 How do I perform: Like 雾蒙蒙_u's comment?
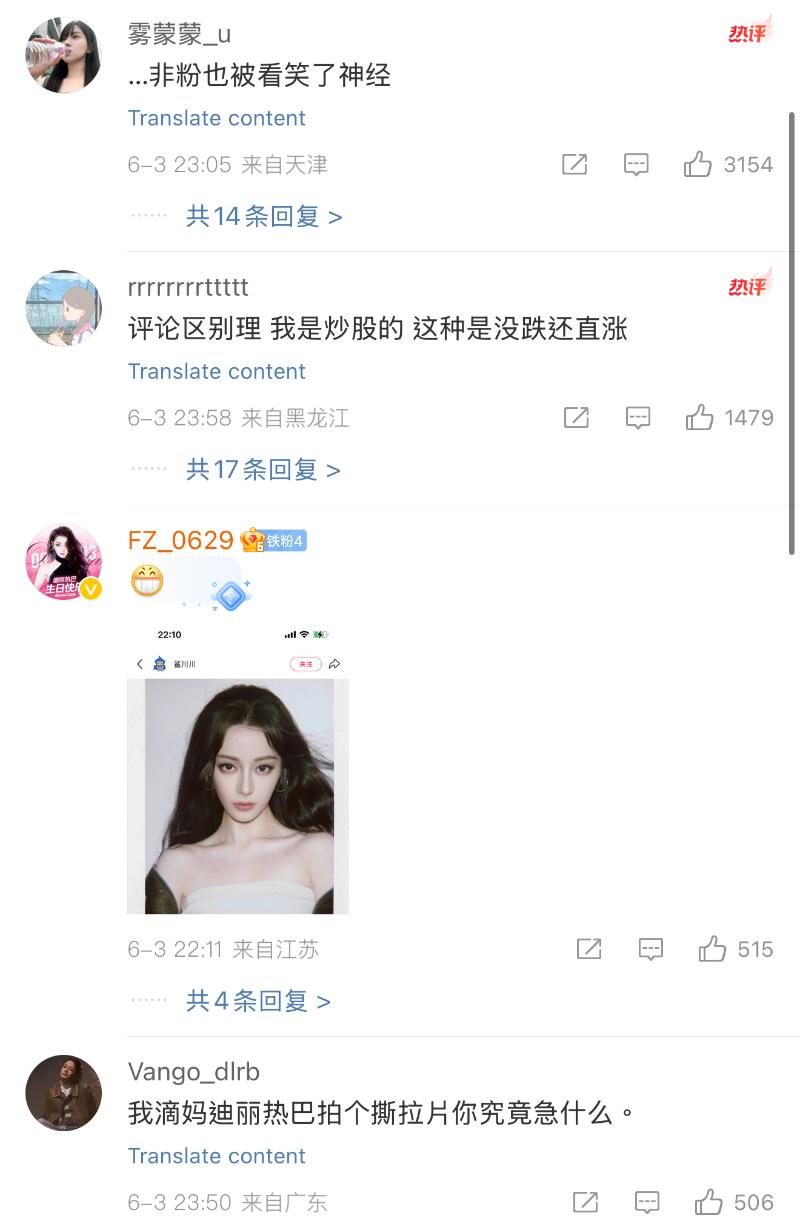click(x=698, y=165)
